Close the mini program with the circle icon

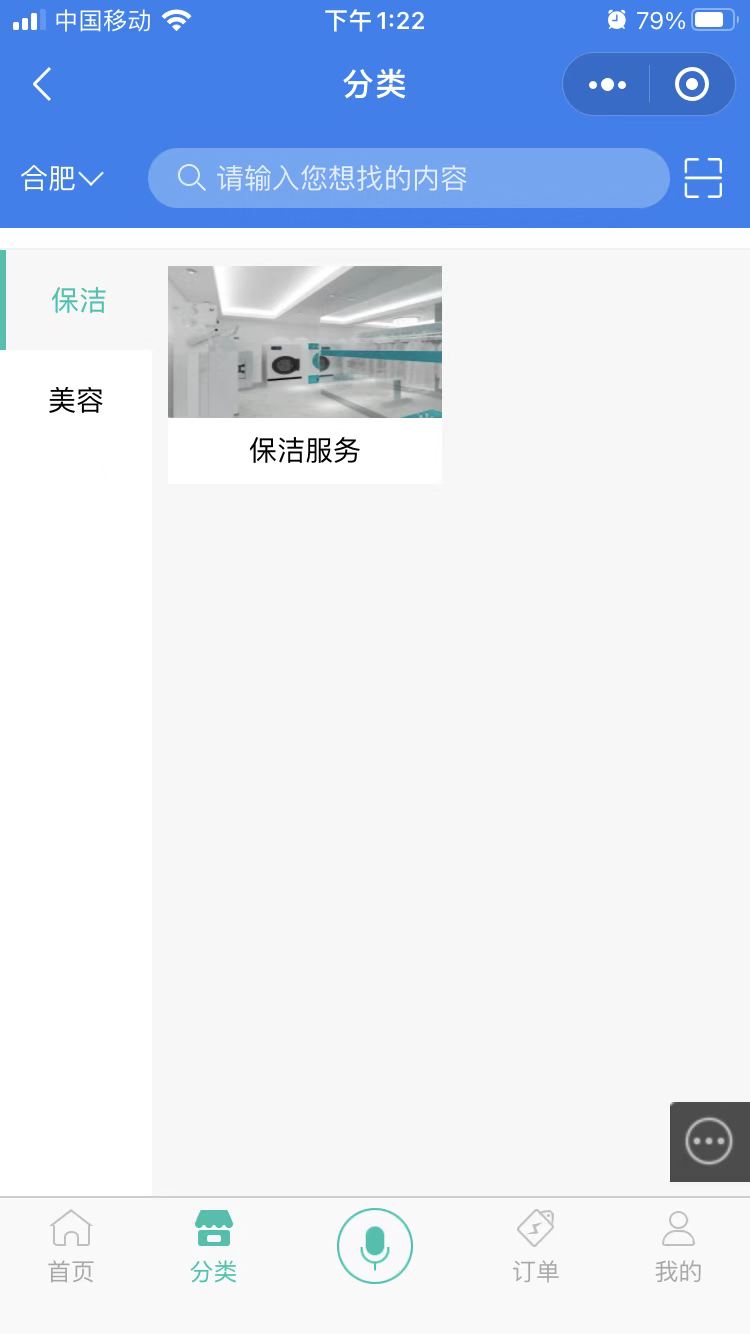click(692, 85)
